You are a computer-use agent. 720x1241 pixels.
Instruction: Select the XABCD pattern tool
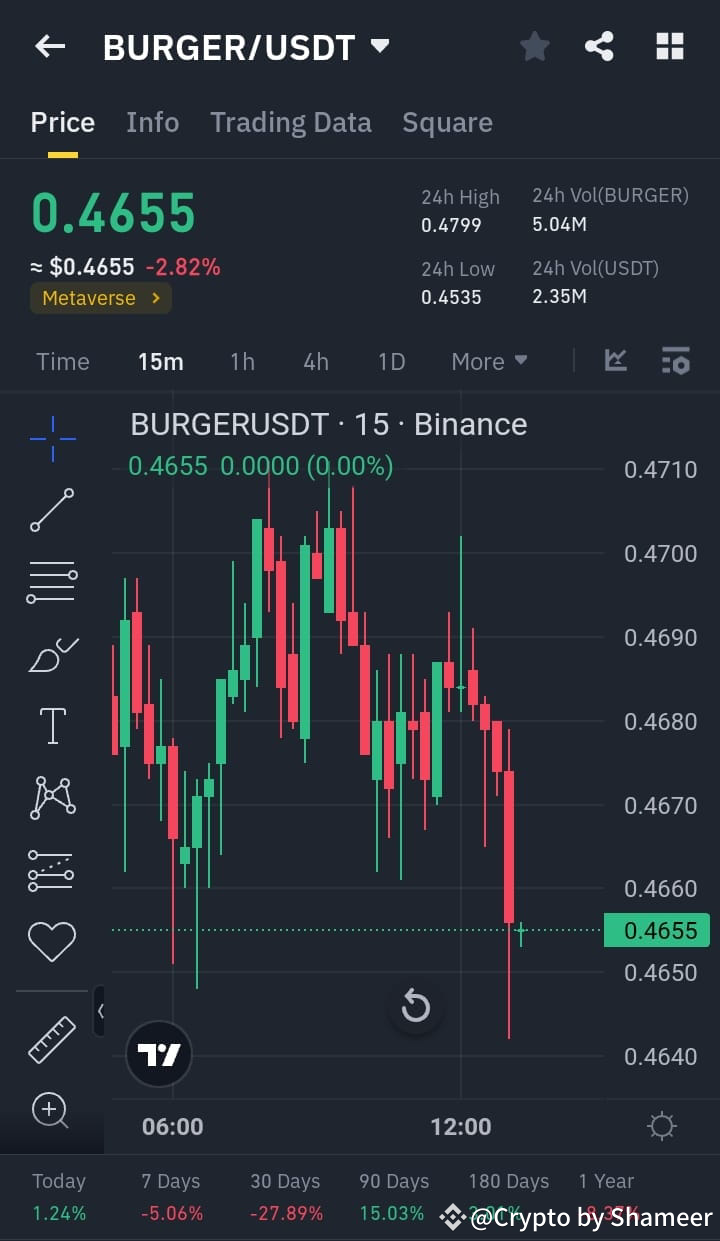tap(52, 797)
